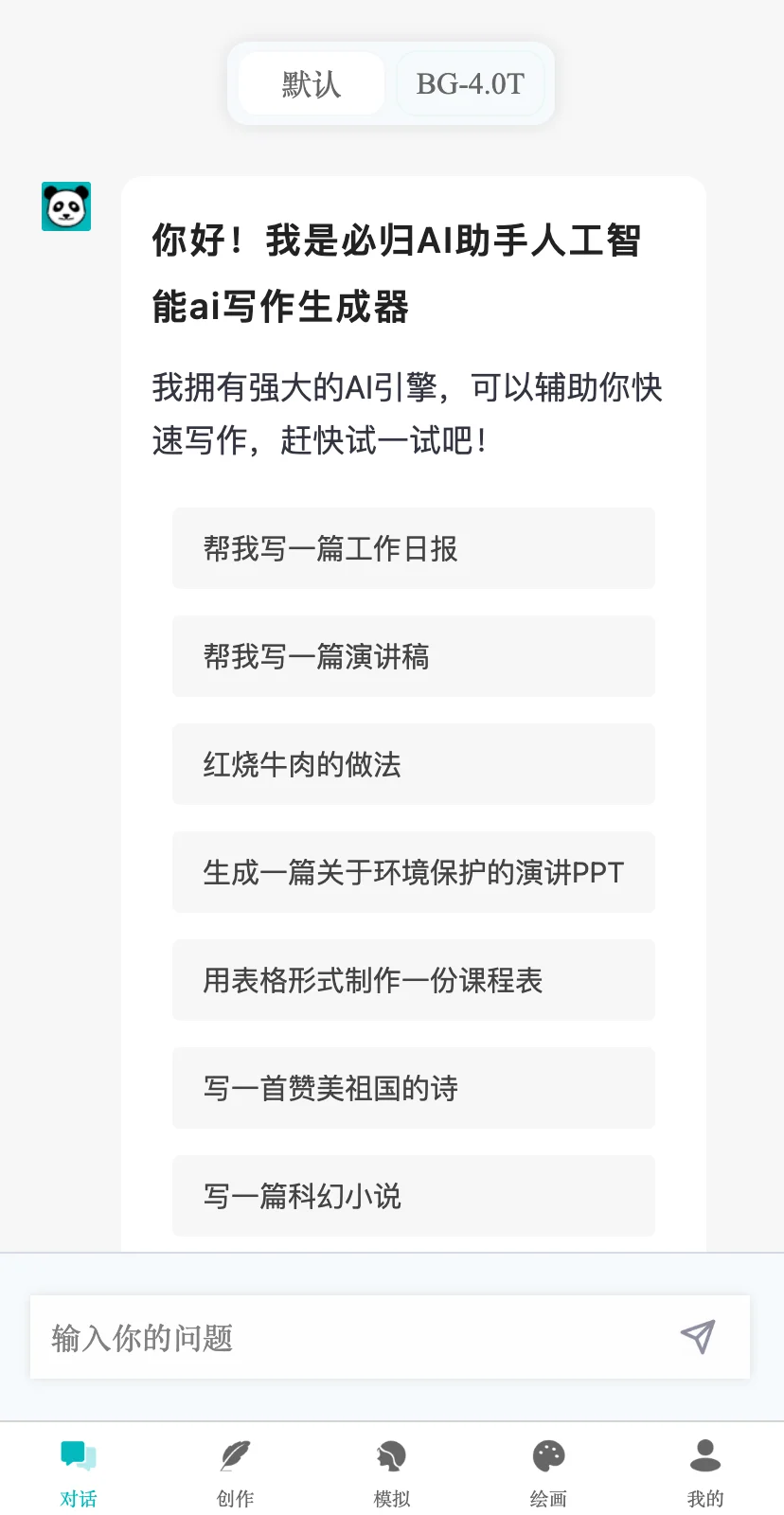Pick 生成一篇关于环境保护的演讲PPT prompt
Image resolution: width=784 pixels, height=1515 pixels.
click(414, 872)
